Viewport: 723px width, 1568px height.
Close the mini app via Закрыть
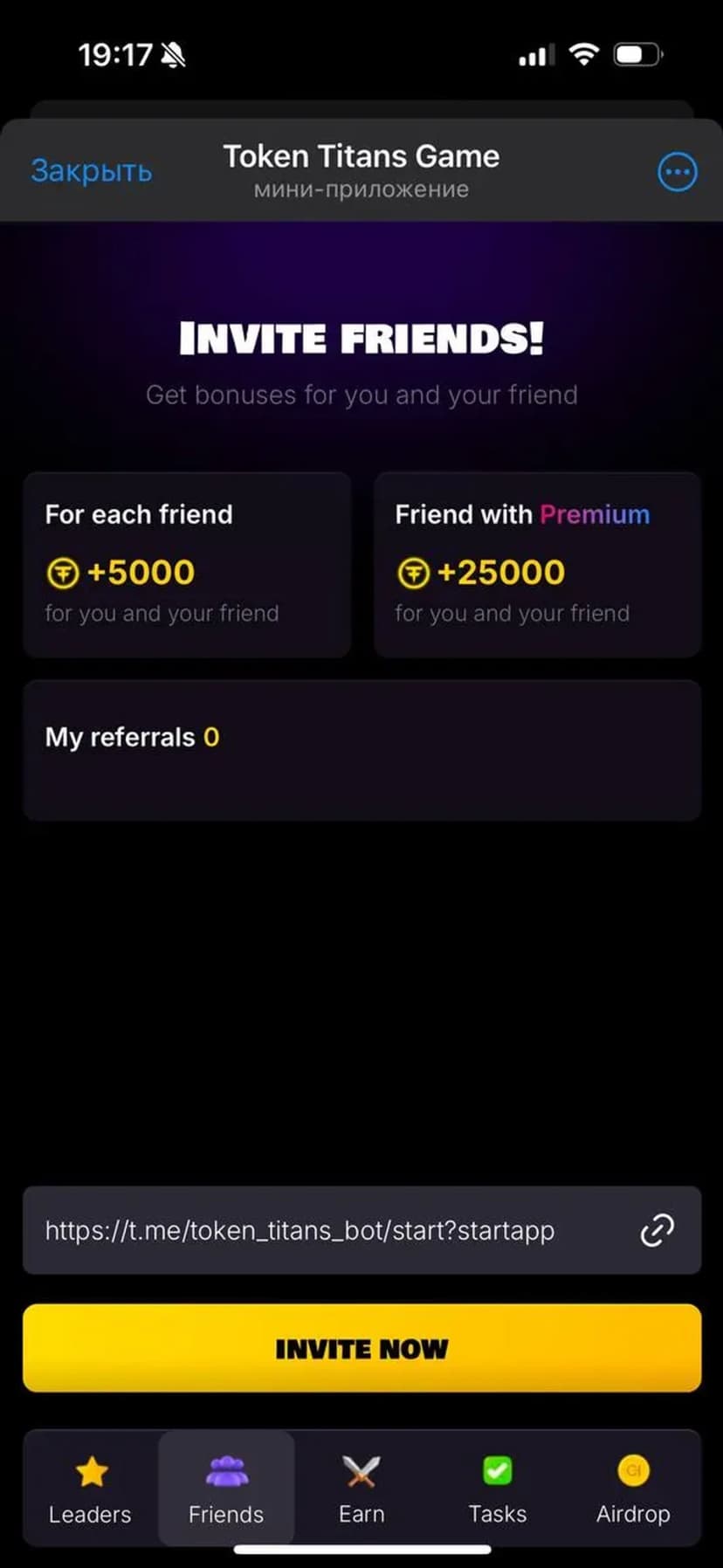92,170
